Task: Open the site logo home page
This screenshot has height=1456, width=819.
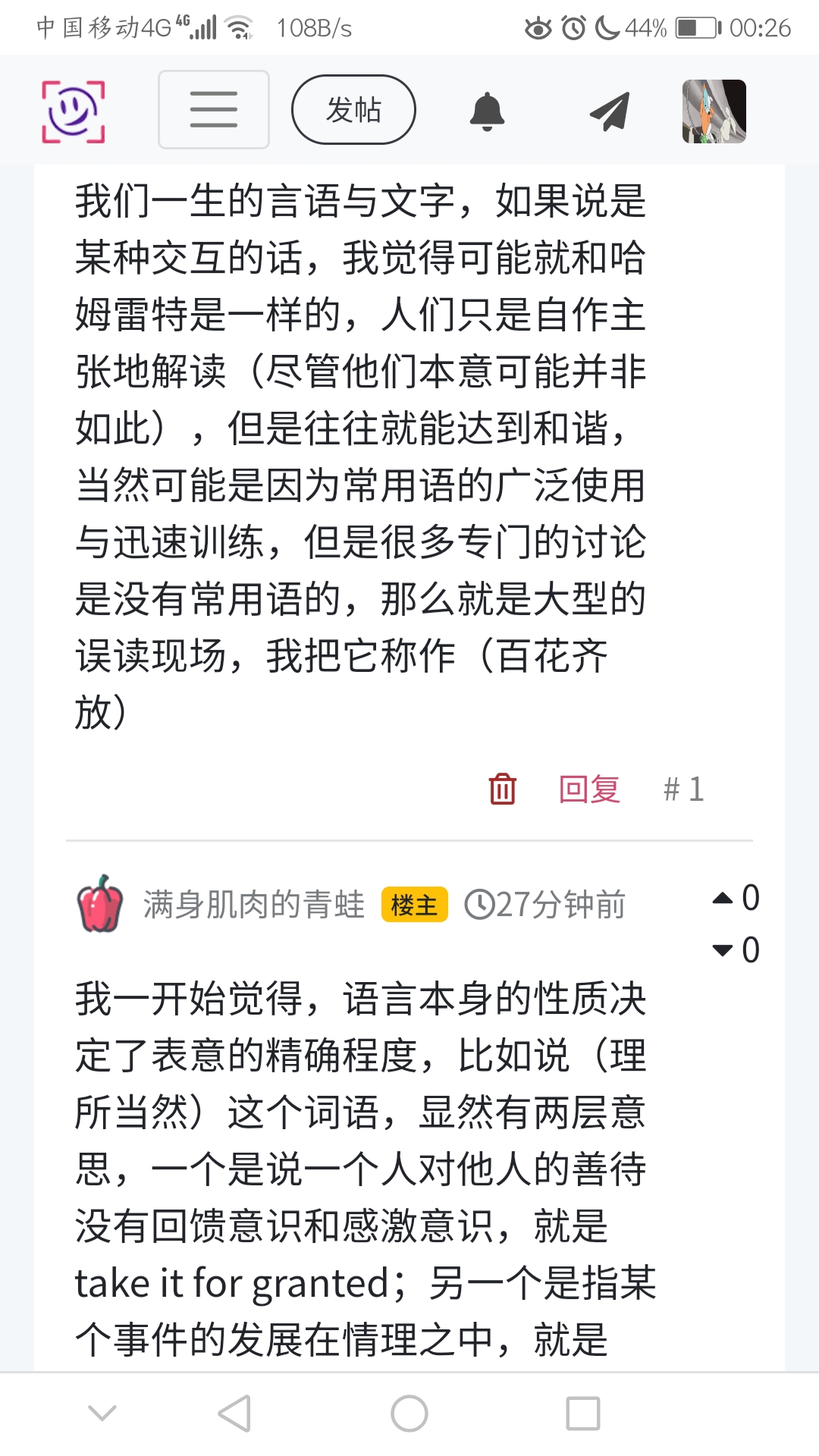Action: coord(73,111)
